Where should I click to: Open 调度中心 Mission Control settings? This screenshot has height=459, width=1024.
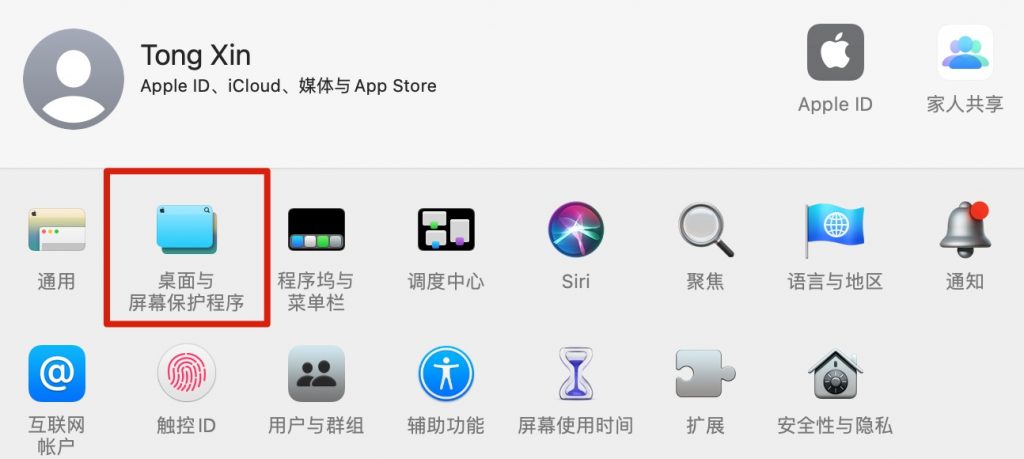pos(446,231)
